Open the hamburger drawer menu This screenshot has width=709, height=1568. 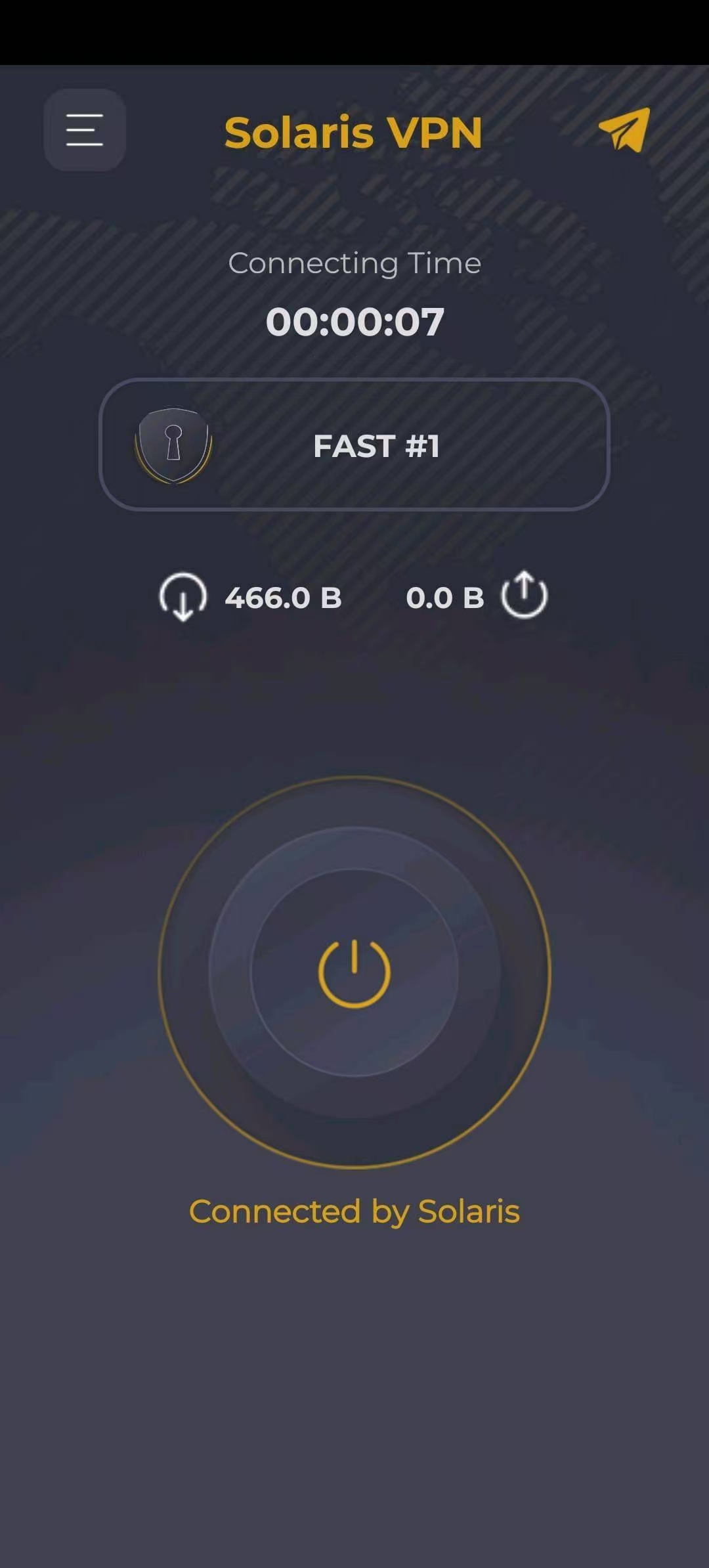[85, 129]
